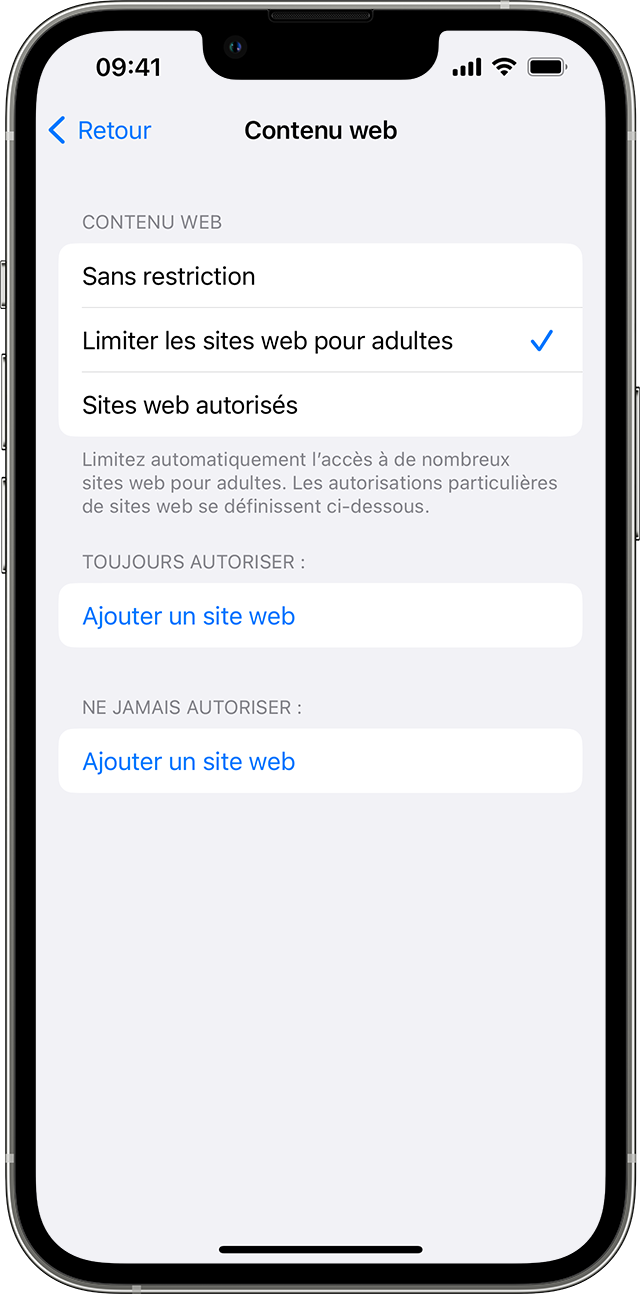This screenshot has height=1294, width=640.
Task: Select Sites web autorisés option
Action: point(320,405)
